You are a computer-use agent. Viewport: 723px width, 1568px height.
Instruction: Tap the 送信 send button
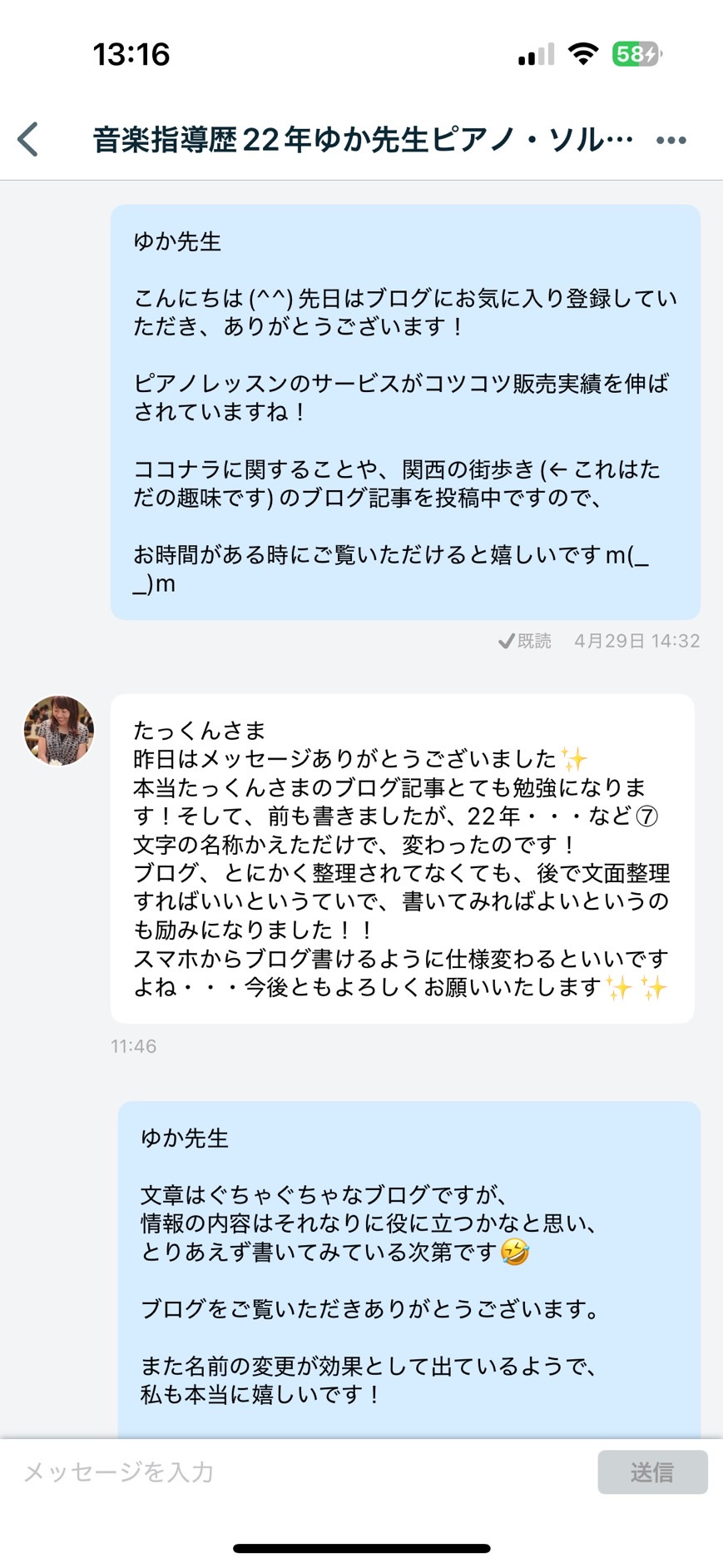(652, 1471)
